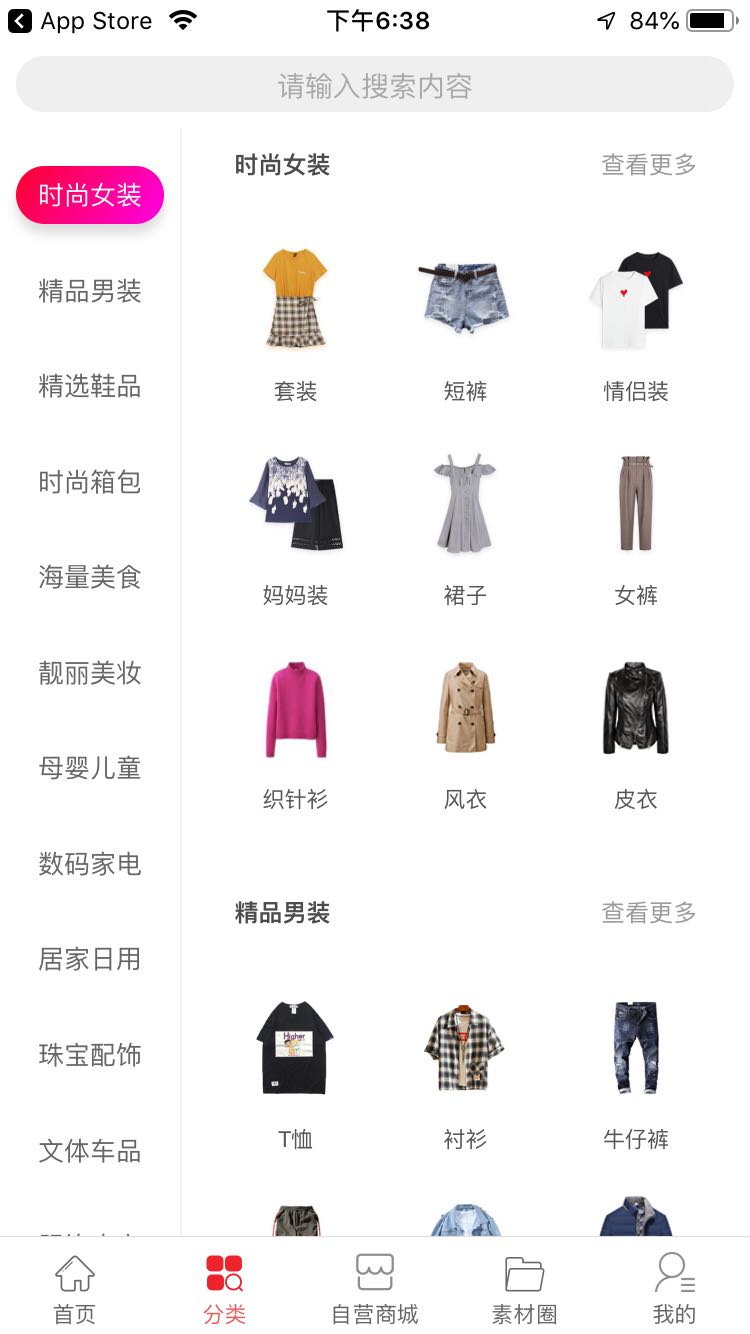The width and height of the screenshot is (750, 1334).
Task: Select the 珠宝配饰 sidebar entry
Action: [x=89, y=1055]
